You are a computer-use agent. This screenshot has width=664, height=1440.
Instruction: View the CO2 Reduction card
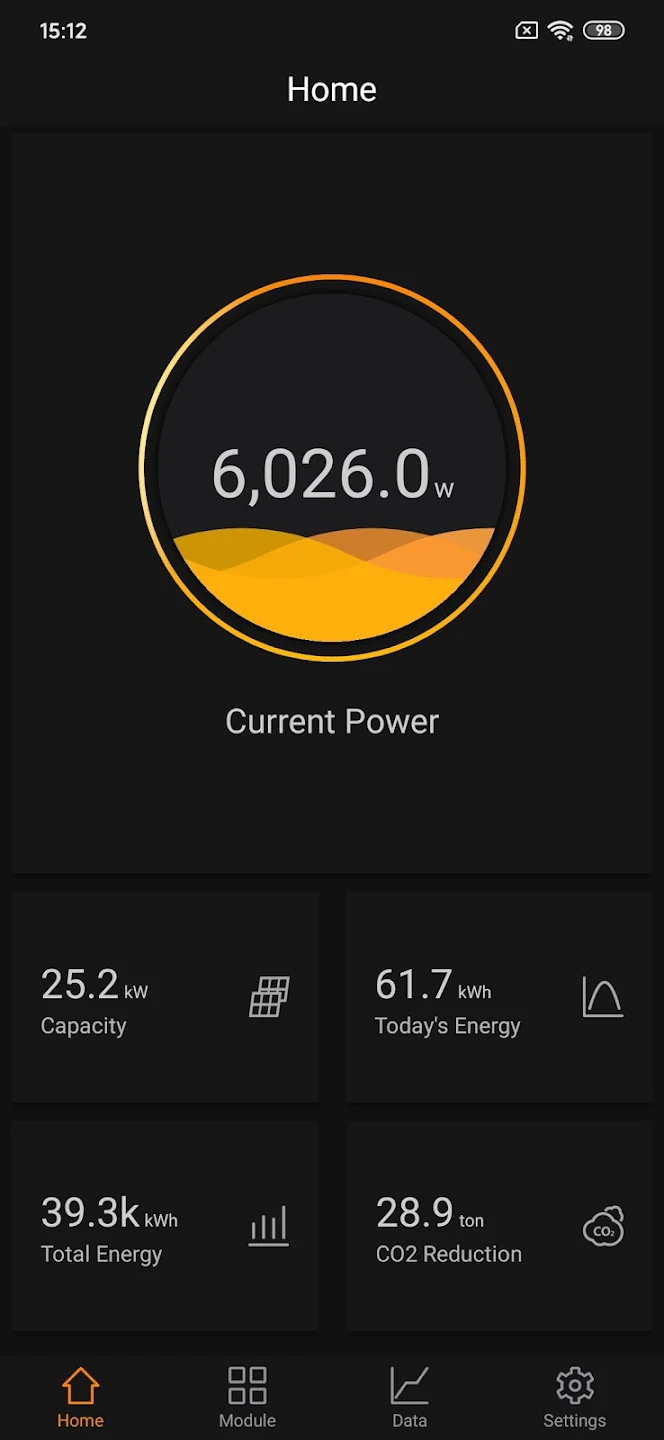point(498,1226)
